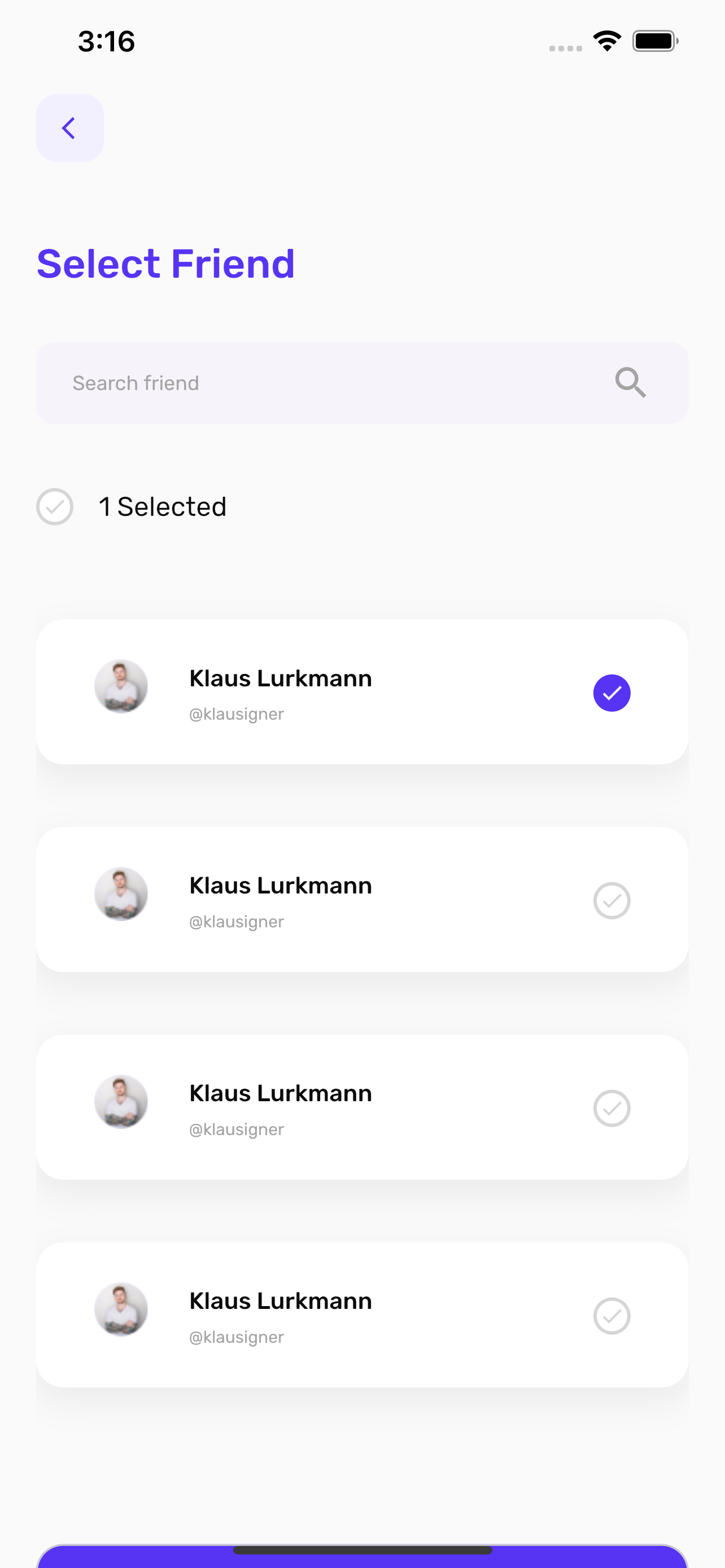Screen dimensions: 725x1568
Task: Toggle the select-all circle beside 1 Selected
Action: [x=54, y=506]
